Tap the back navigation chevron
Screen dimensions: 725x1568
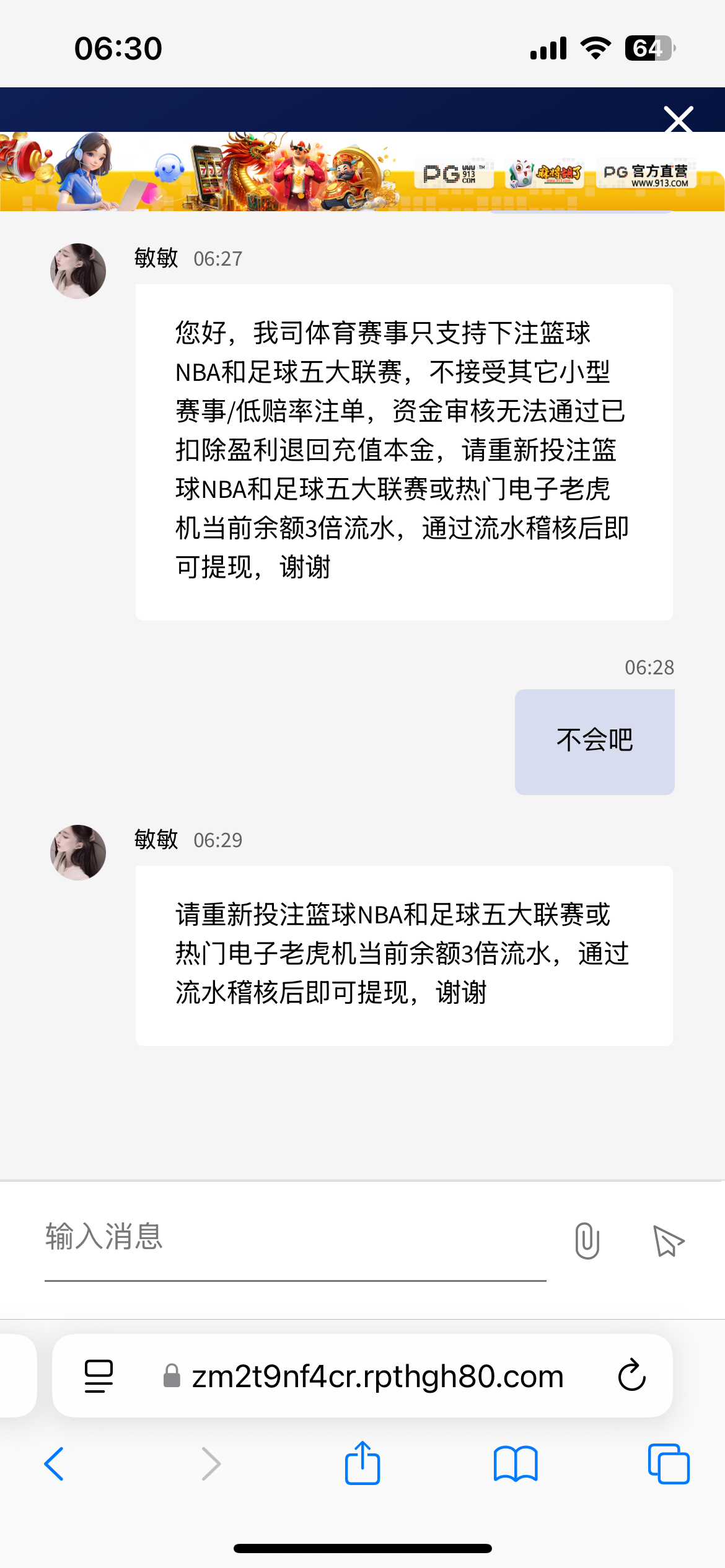[55, 1464]
